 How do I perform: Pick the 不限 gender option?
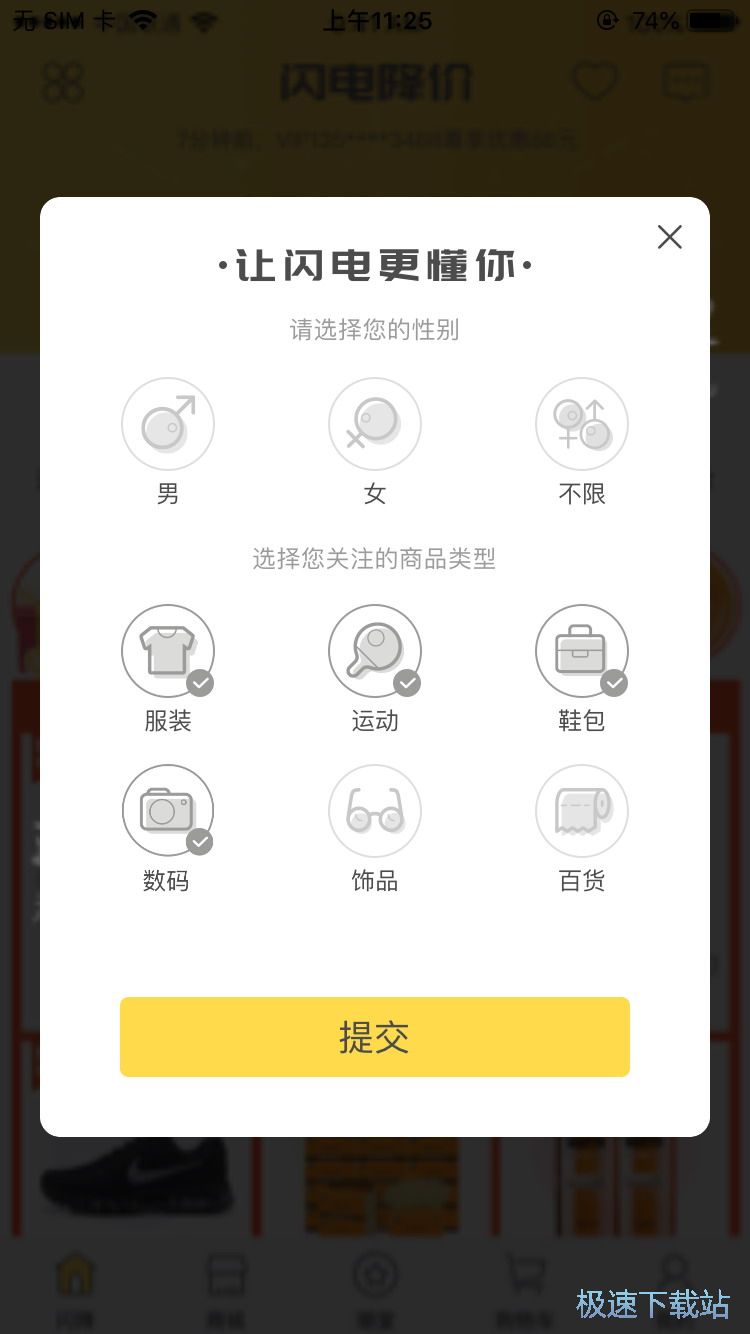582,424
